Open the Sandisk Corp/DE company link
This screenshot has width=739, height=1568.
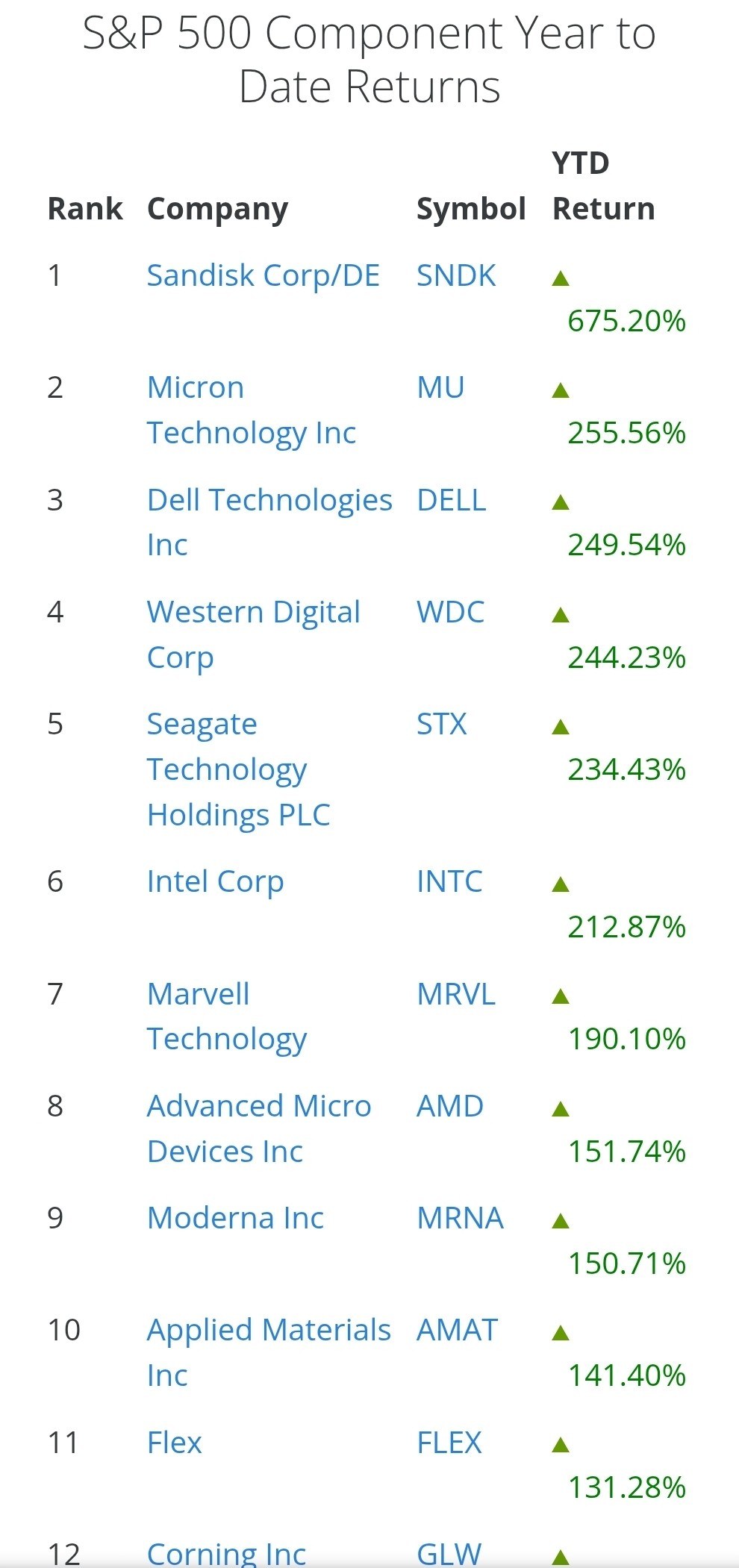[263, 276]
